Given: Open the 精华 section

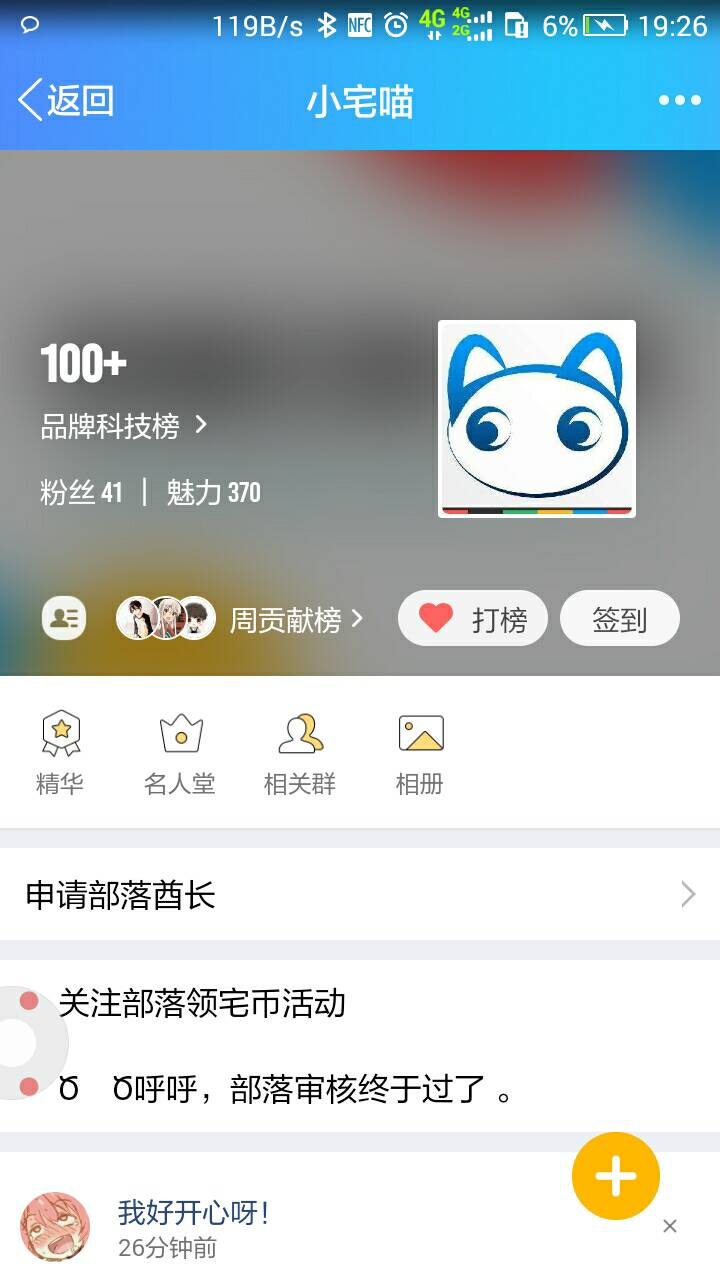Looking at the screenshot, I should 60,753.
